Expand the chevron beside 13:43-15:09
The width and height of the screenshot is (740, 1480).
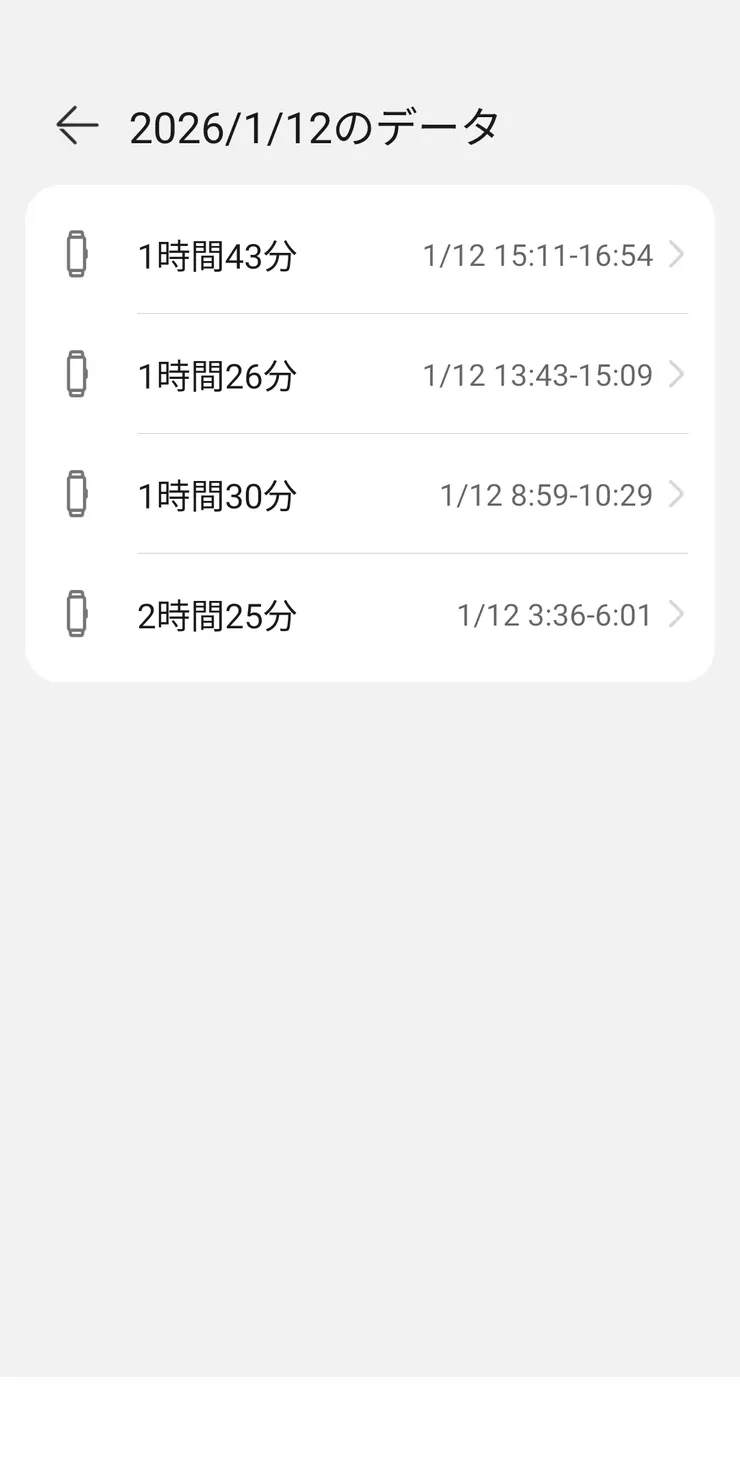[676, 375]
